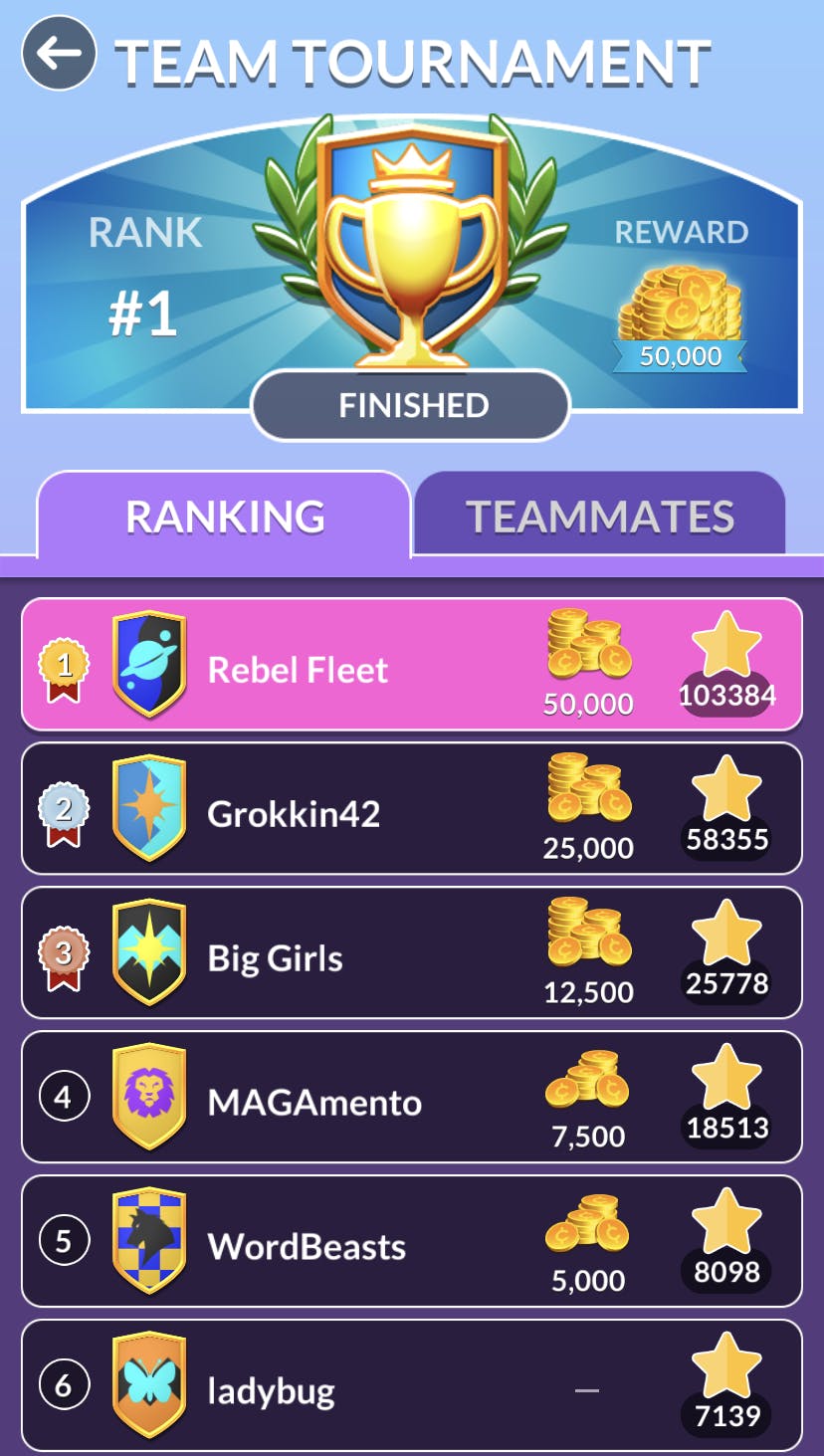Select the Ranking tab
824x1456 pixels.
coord(225,516)
